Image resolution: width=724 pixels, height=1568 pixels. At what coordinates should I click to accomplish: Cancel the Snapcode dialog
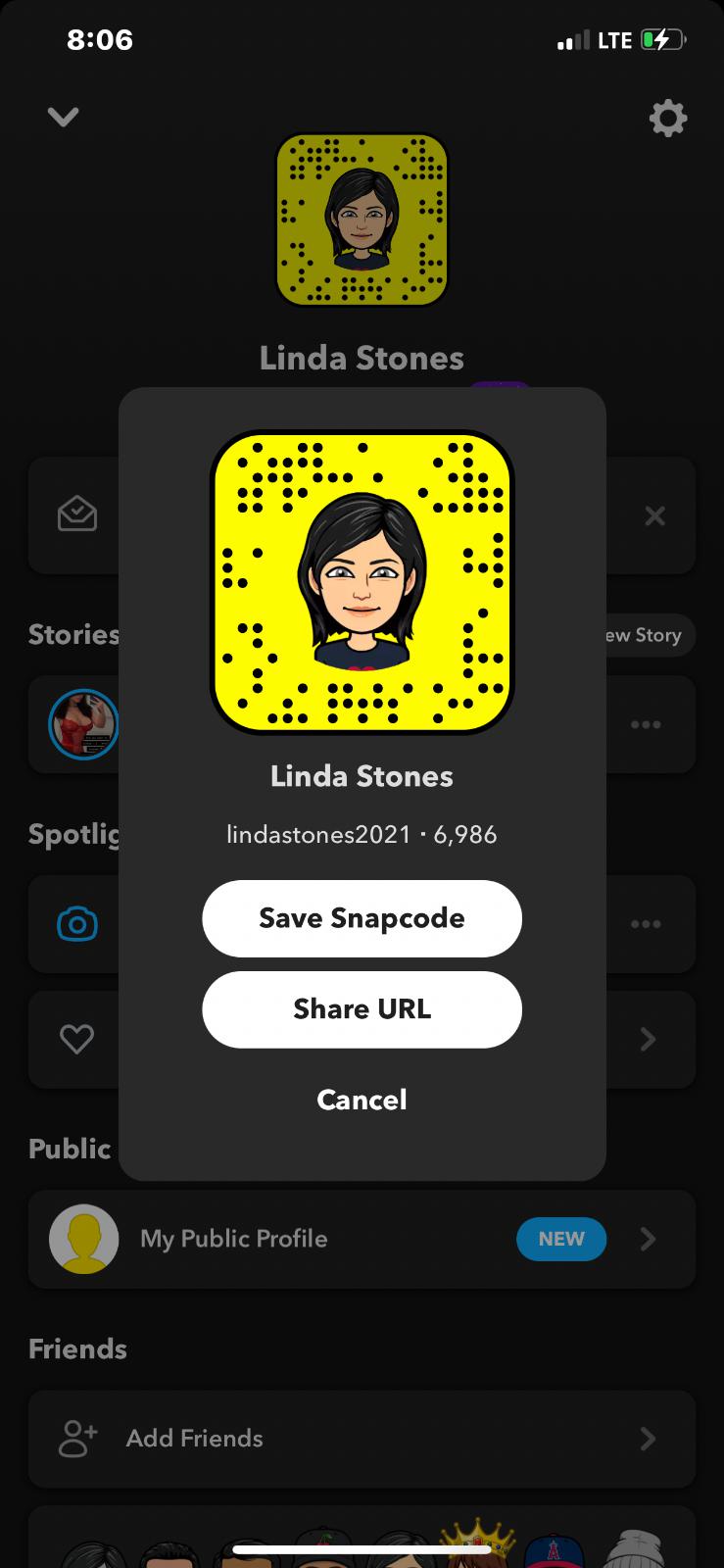click(362, 1100)
